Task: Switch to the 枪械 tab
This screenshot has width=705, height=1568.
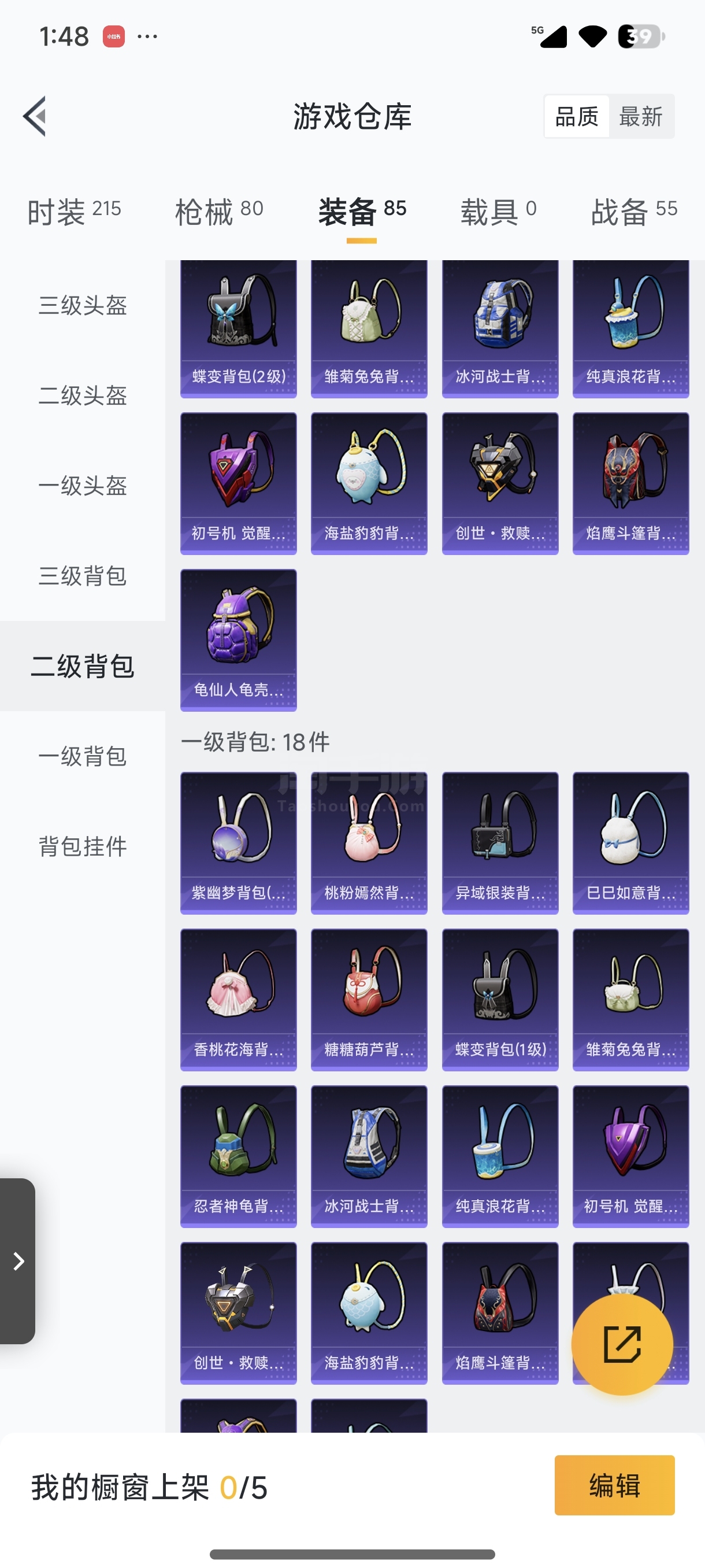Action: click(x=219, y=211)
